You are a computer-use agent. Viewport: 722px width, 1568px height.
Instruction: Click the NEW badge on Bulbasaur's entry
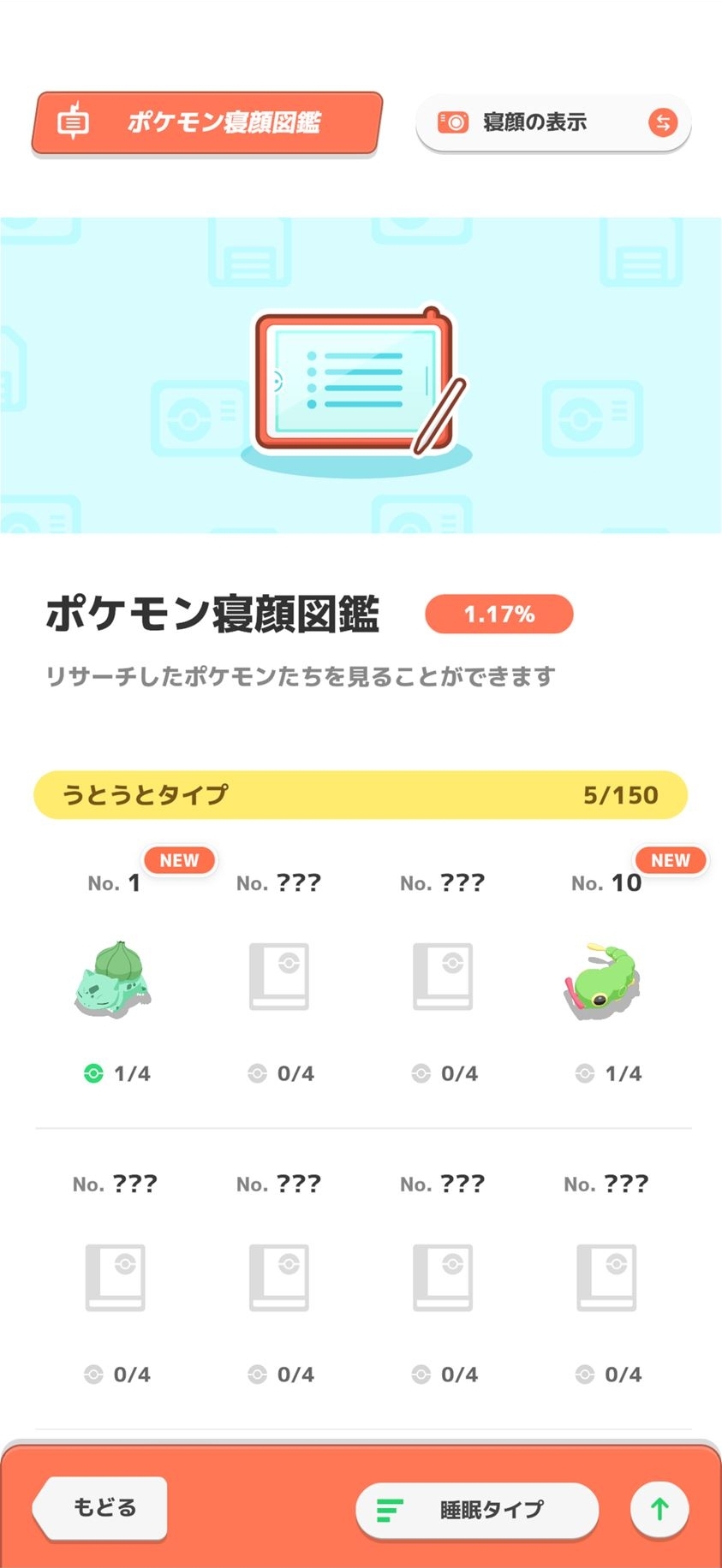[178, 860]
